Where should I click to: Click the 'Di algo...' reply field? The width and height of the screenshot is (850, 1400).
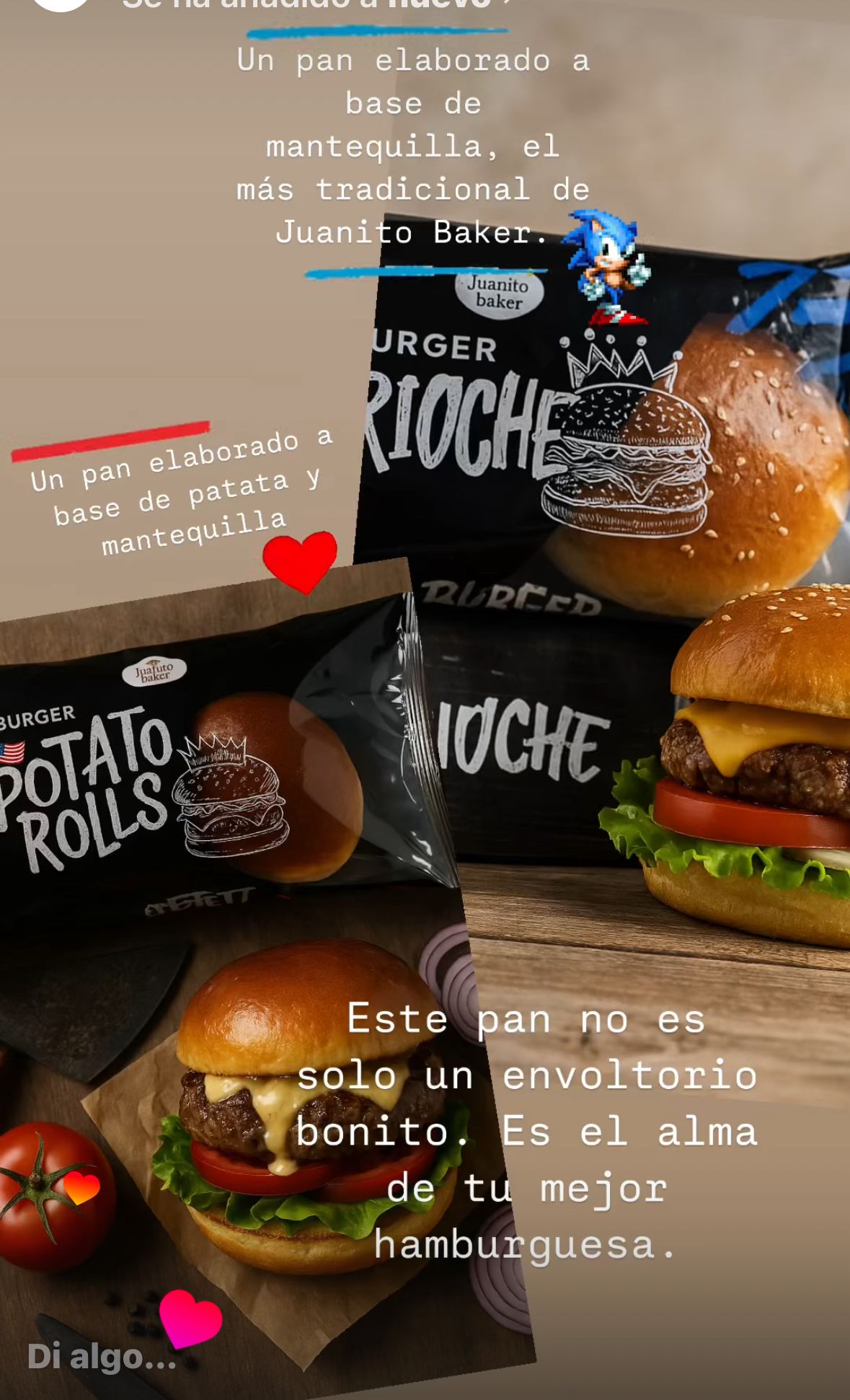[101, 1356]
